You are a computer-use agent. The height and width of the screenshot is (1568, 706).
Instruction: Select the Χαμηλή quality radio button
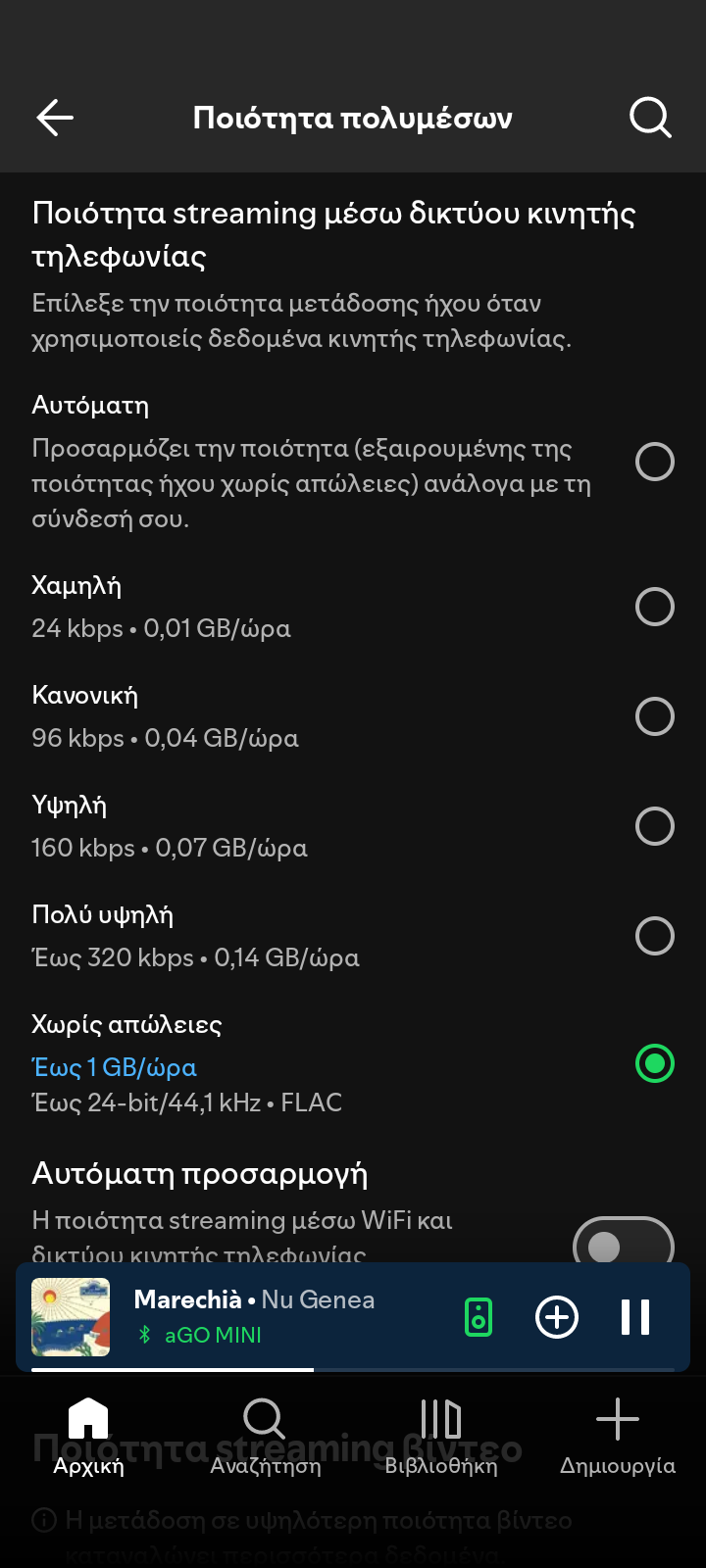pyautogui.click(x=654, y=608)
